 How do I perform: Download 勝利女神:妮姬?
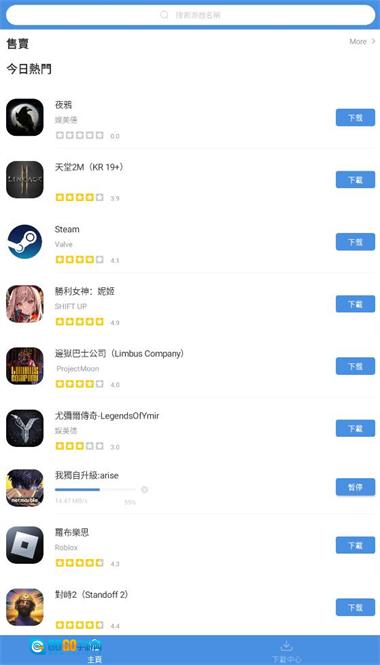pyautogui.click(x=355, y=304)
